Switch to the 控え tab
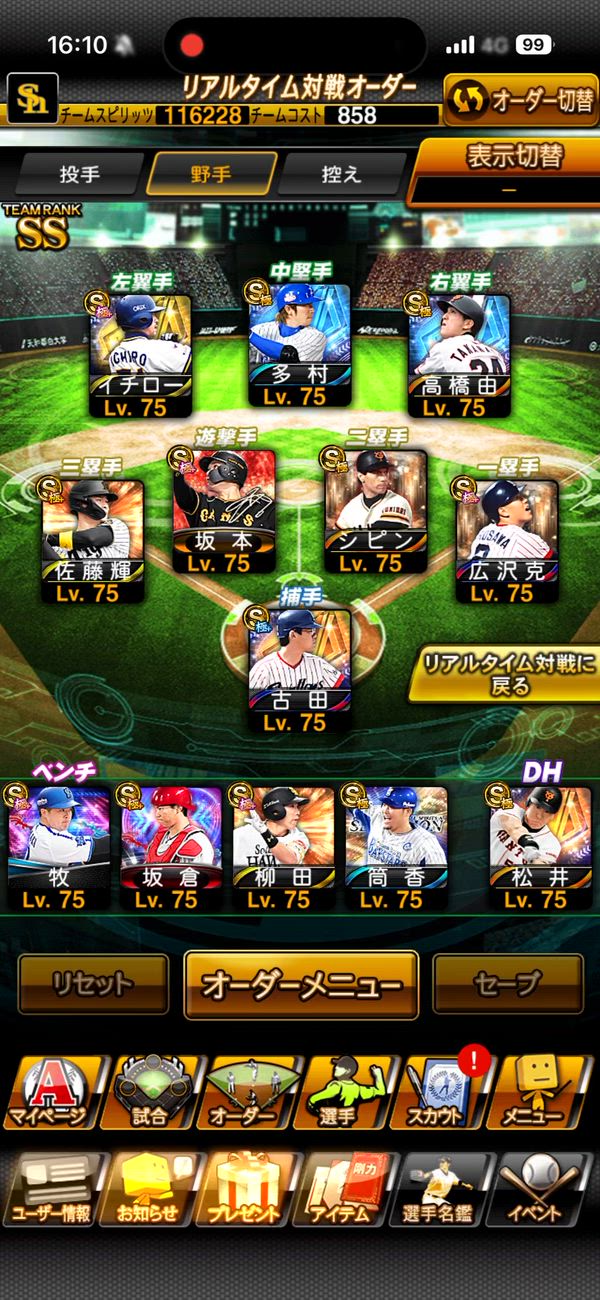 (x=342, y=174)
